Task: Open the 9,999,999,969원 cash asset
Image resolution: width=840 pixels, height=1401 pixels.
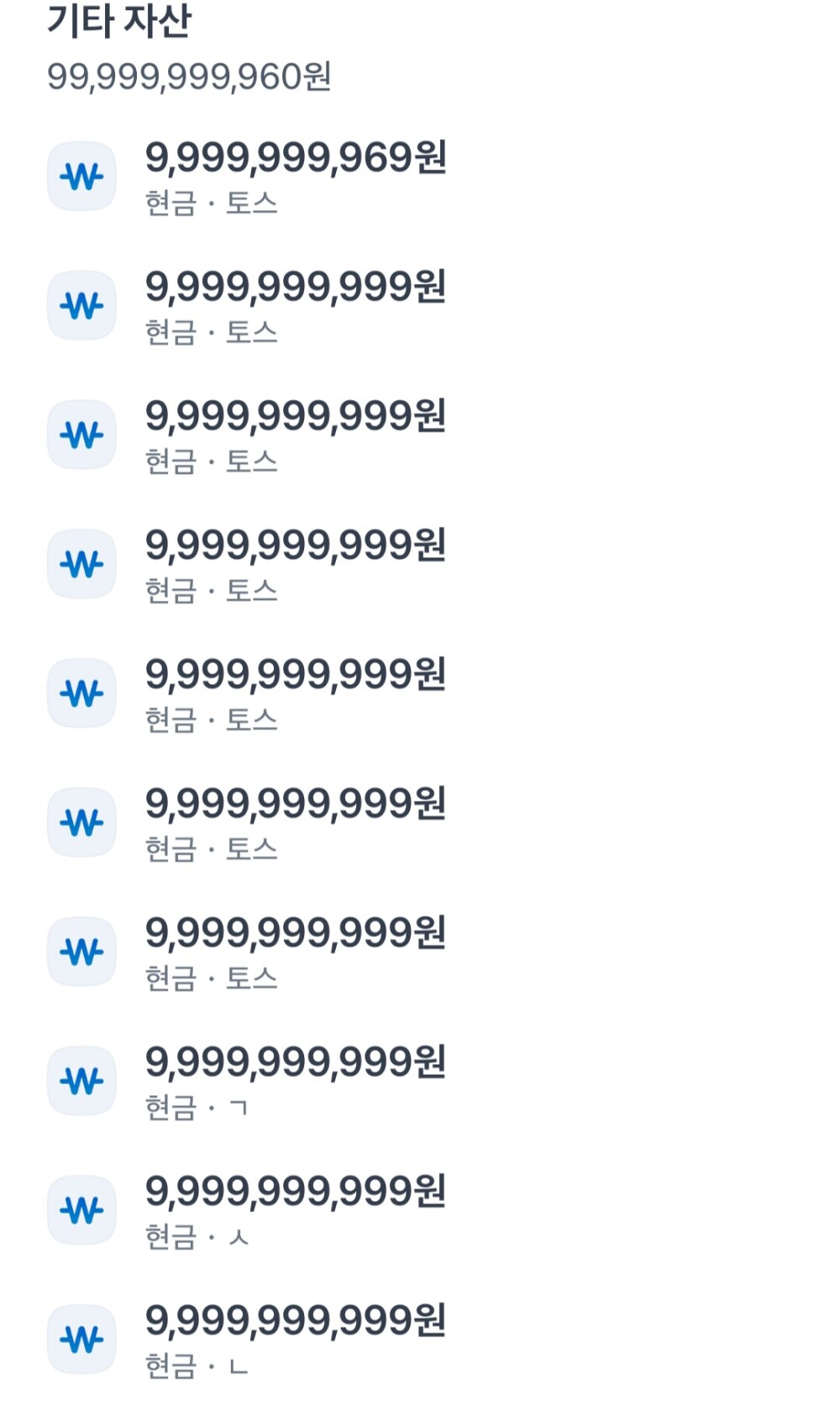Action: pyautogui.click(x=294, y=176)
